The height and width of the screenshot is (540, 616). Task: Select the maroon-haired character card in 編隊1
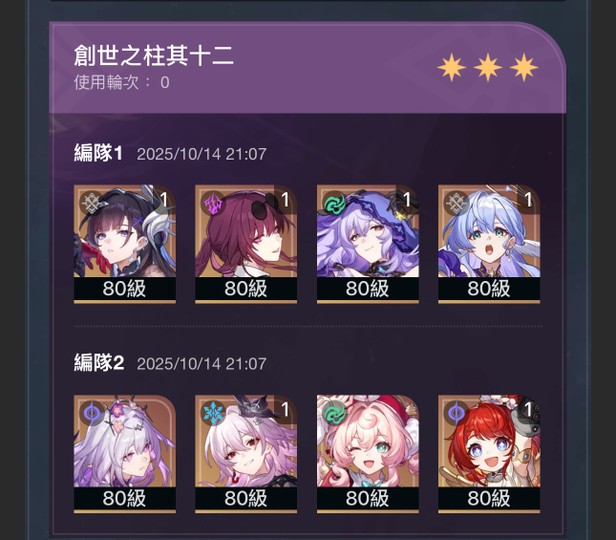tap(246, 243)
